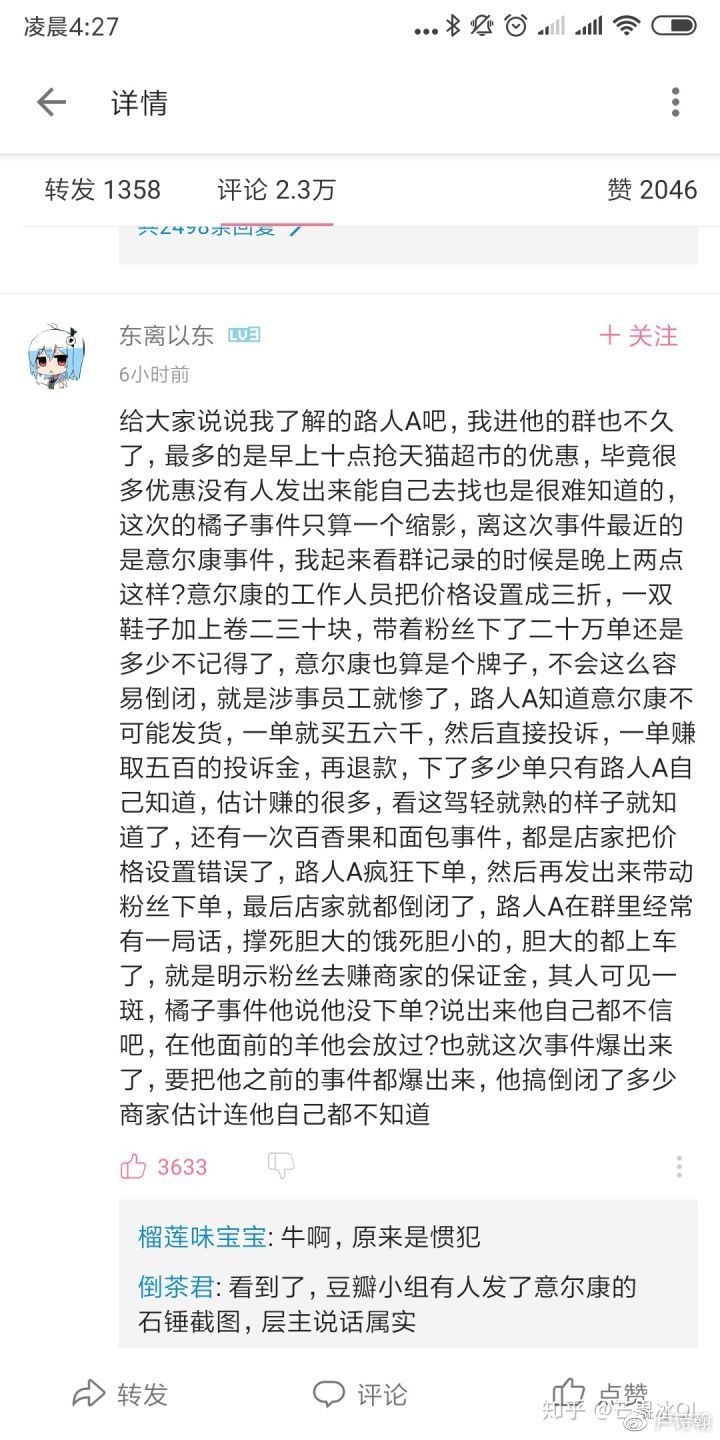Tap 评论 in the bottom bar
Image resolution: width=720 pixels, height=1440 pixels.
click(x=360, y=1394)
